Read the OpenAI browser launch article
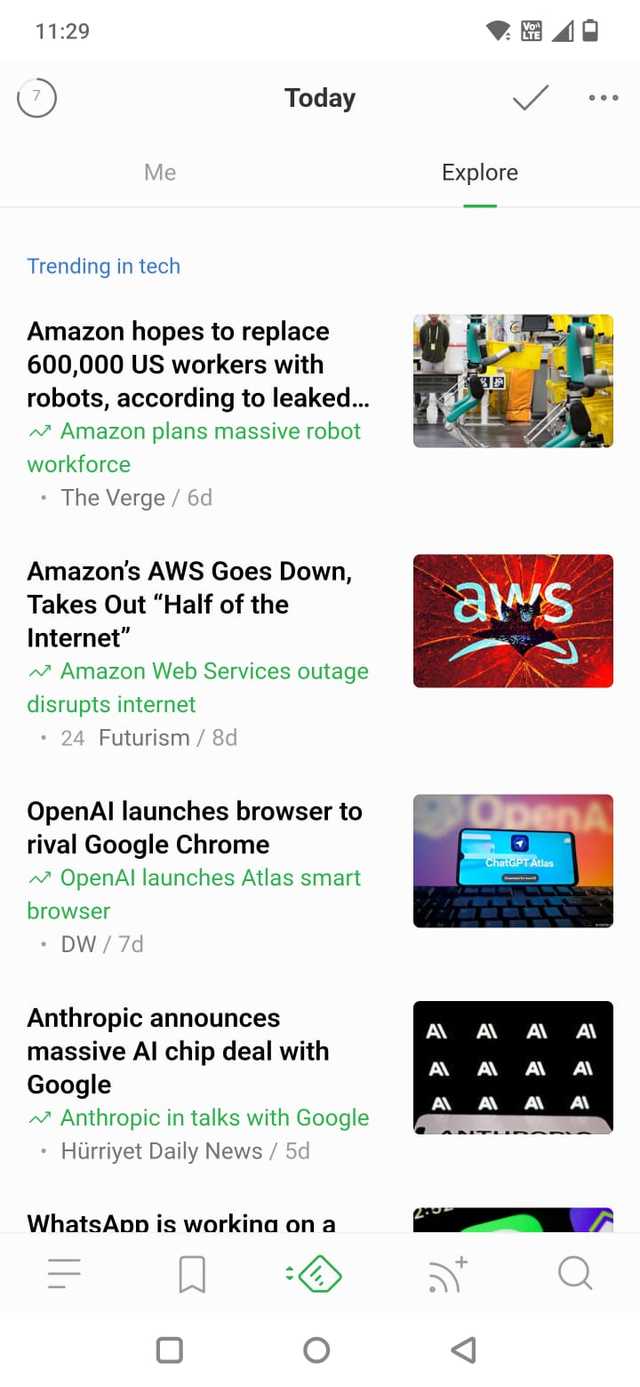Viewport: 640px width, 1387px height. (195, 828)
